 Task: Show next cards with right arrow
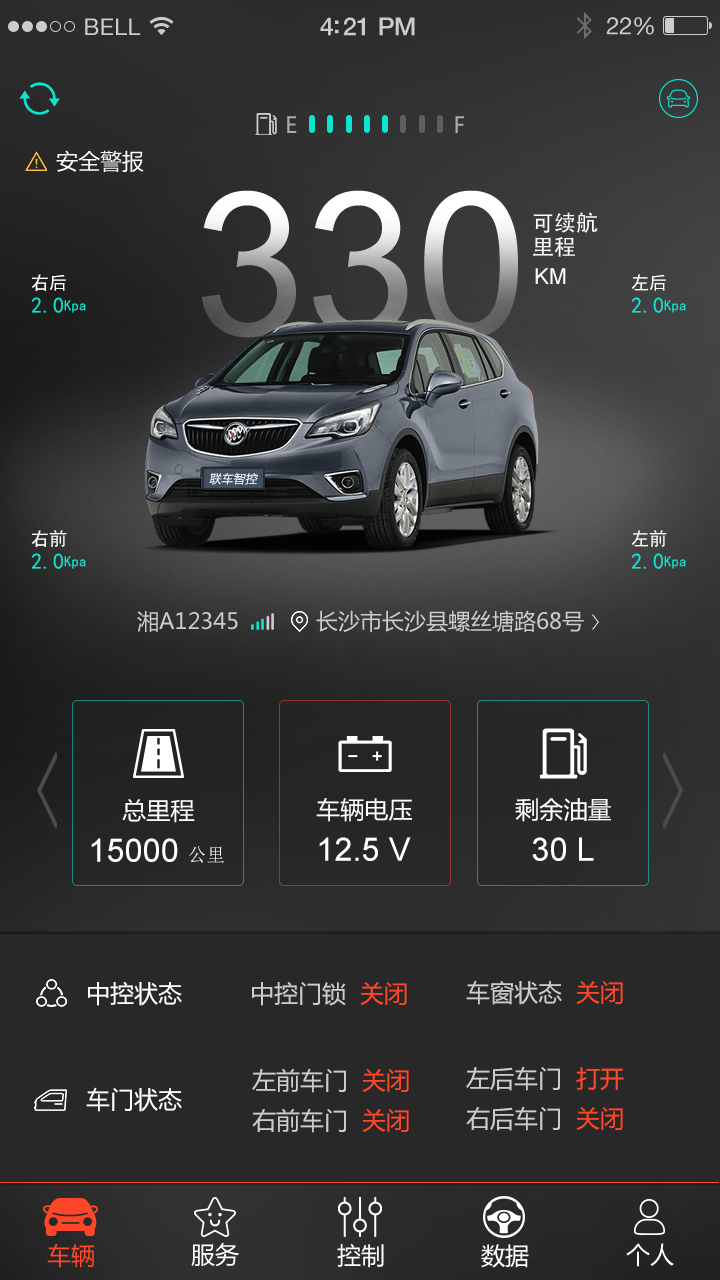pos(672,790)
